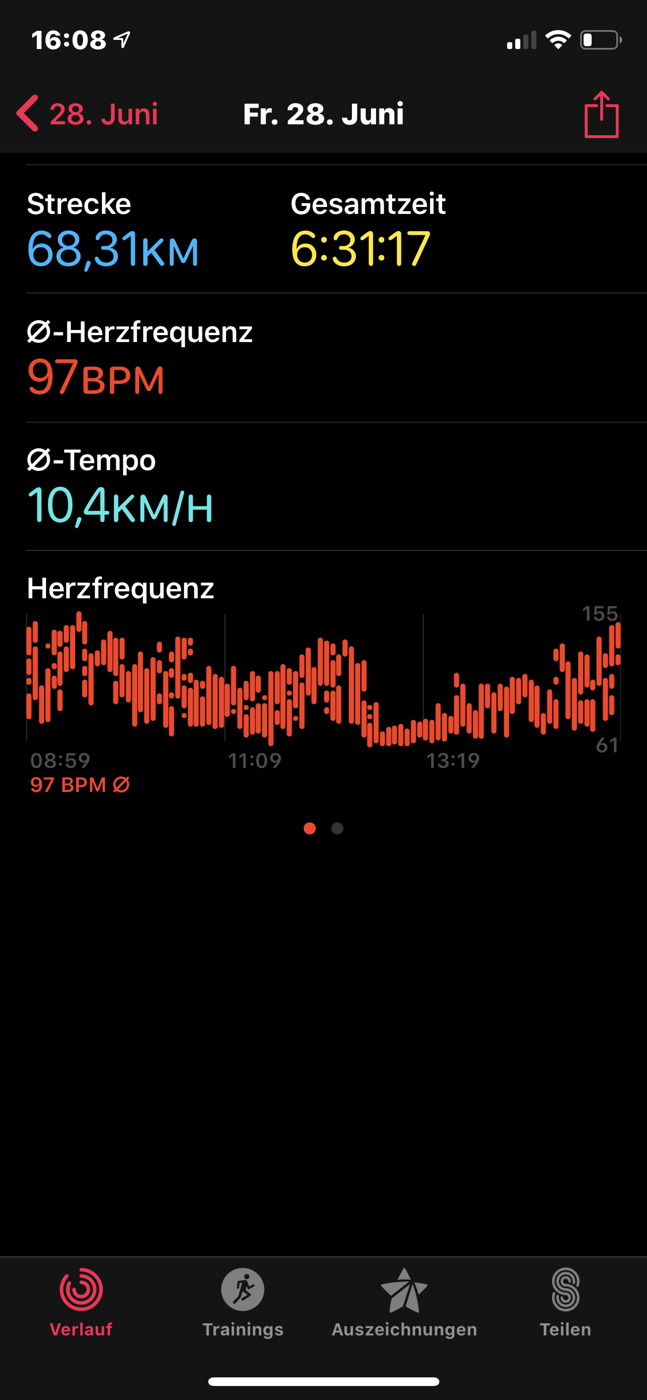Select the second page indicator dot
The width and height of the screenshot is (647, 1400).
pyautogui.click(x=337, y=828)
